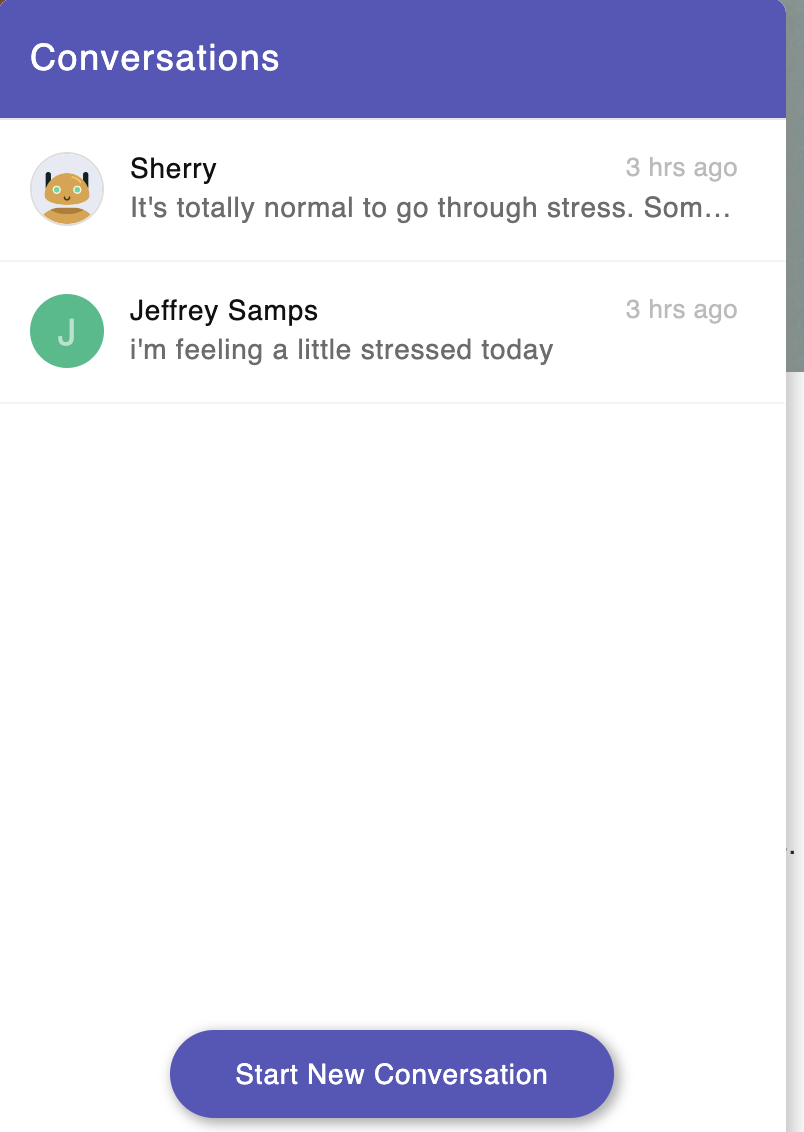Click Jeffrey Samps' green avatar circle
Screen dimensions: 804x1132
tap(67, 331)
